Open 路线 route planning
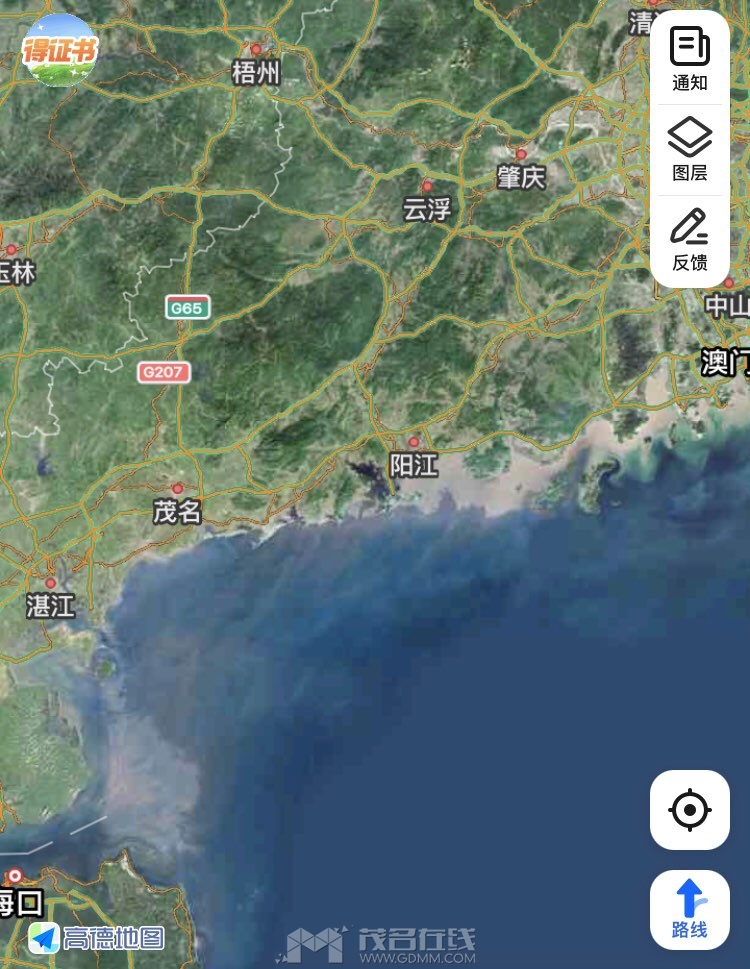 [x=689, y=909]
